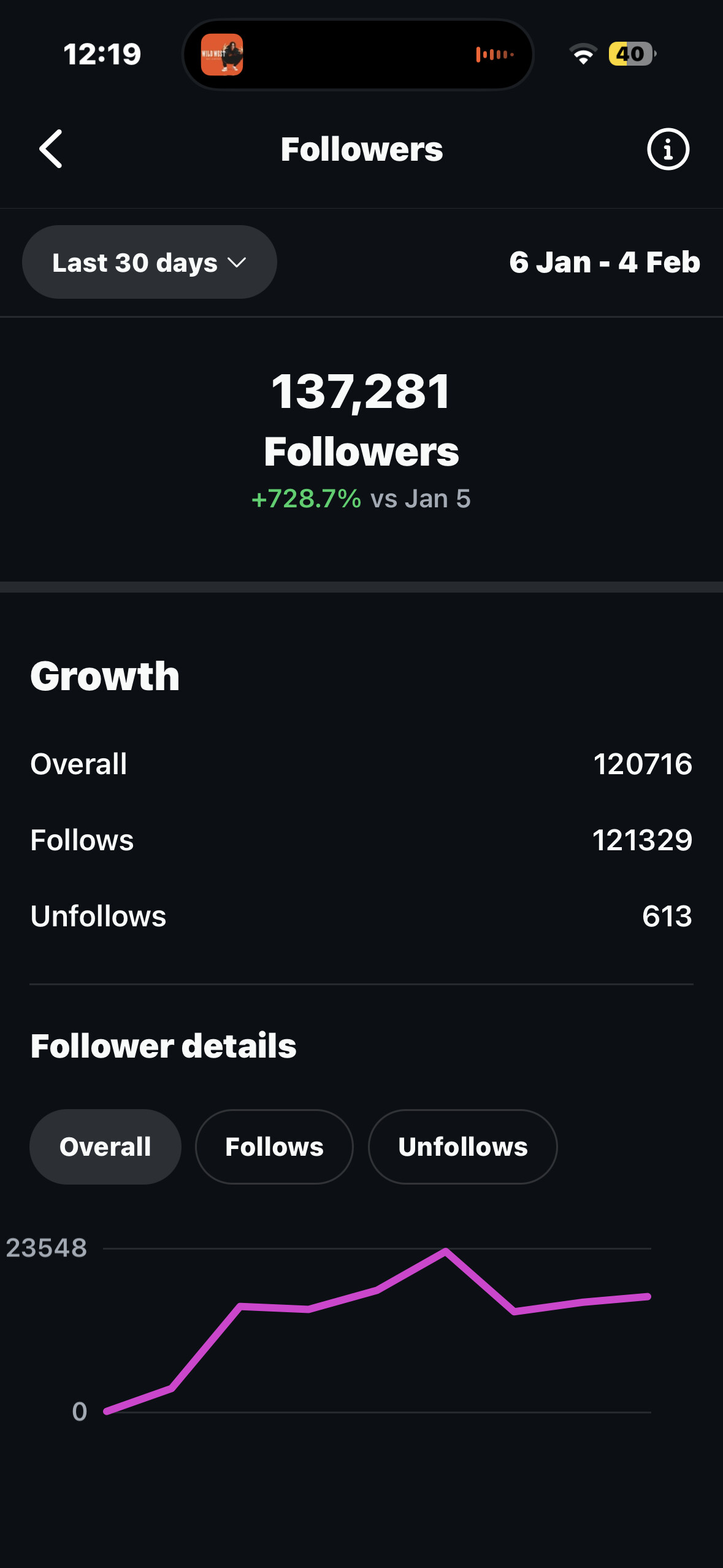The width and height of the screenshot is (723, 1568).
Task: Go back from the Followers screen
Action: click(51, 149)
